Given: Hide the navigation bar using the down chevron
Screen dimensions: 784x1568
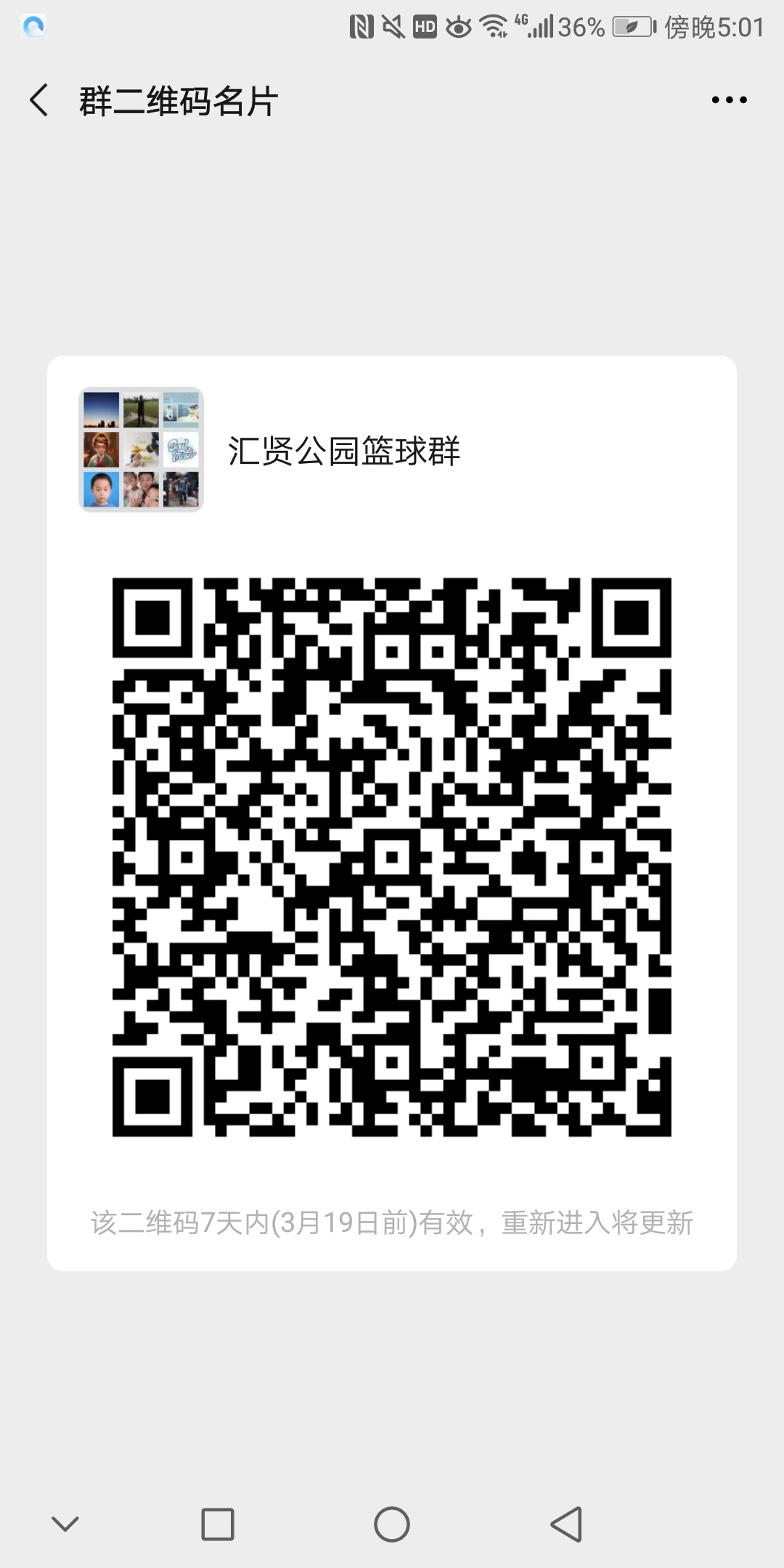Looking at the screenshot, I should coord(65,1523).
